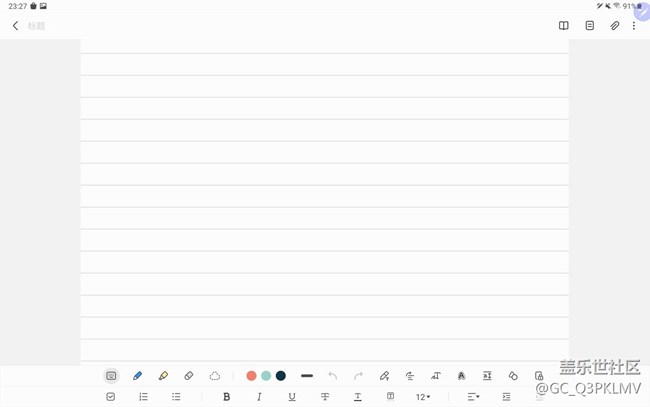Image resolution: width=650 pixels, height=407 pixels.
Task: Select the eraser tool
Action: pos(189,376)
